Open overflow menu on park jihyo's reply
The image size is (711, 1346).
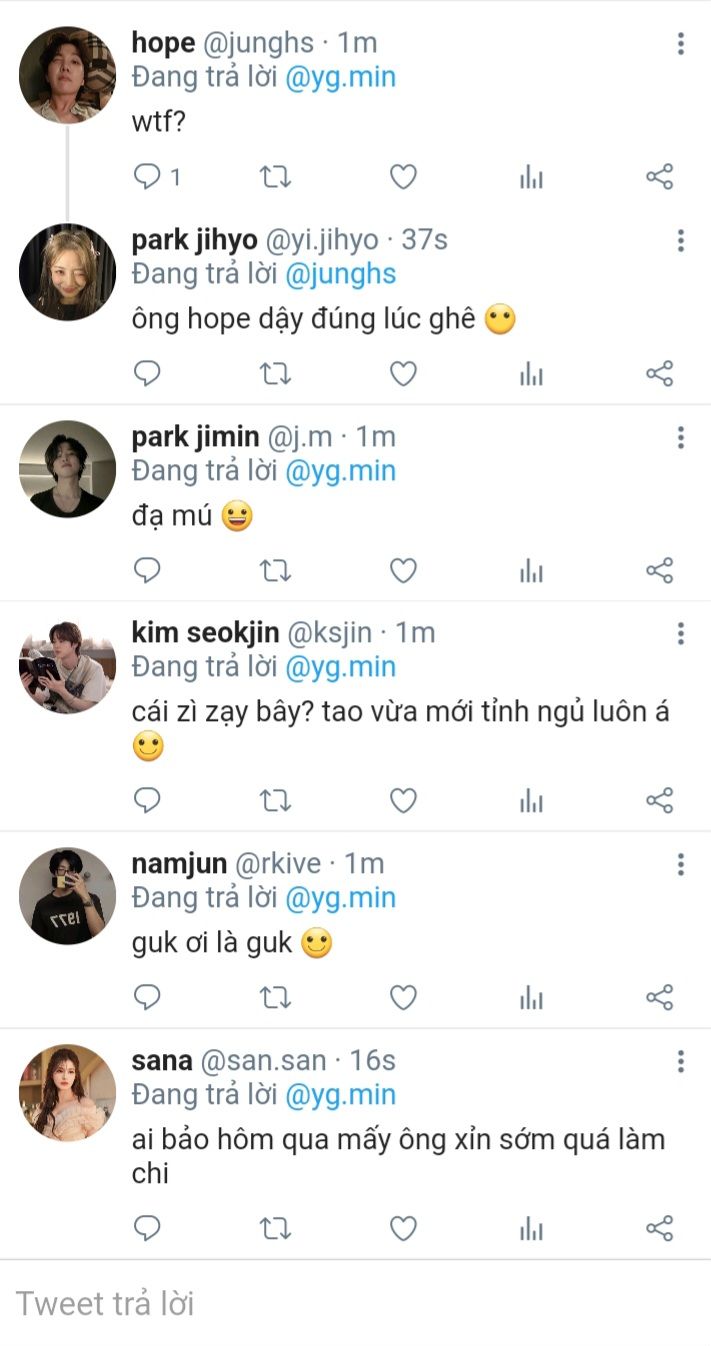680,240
